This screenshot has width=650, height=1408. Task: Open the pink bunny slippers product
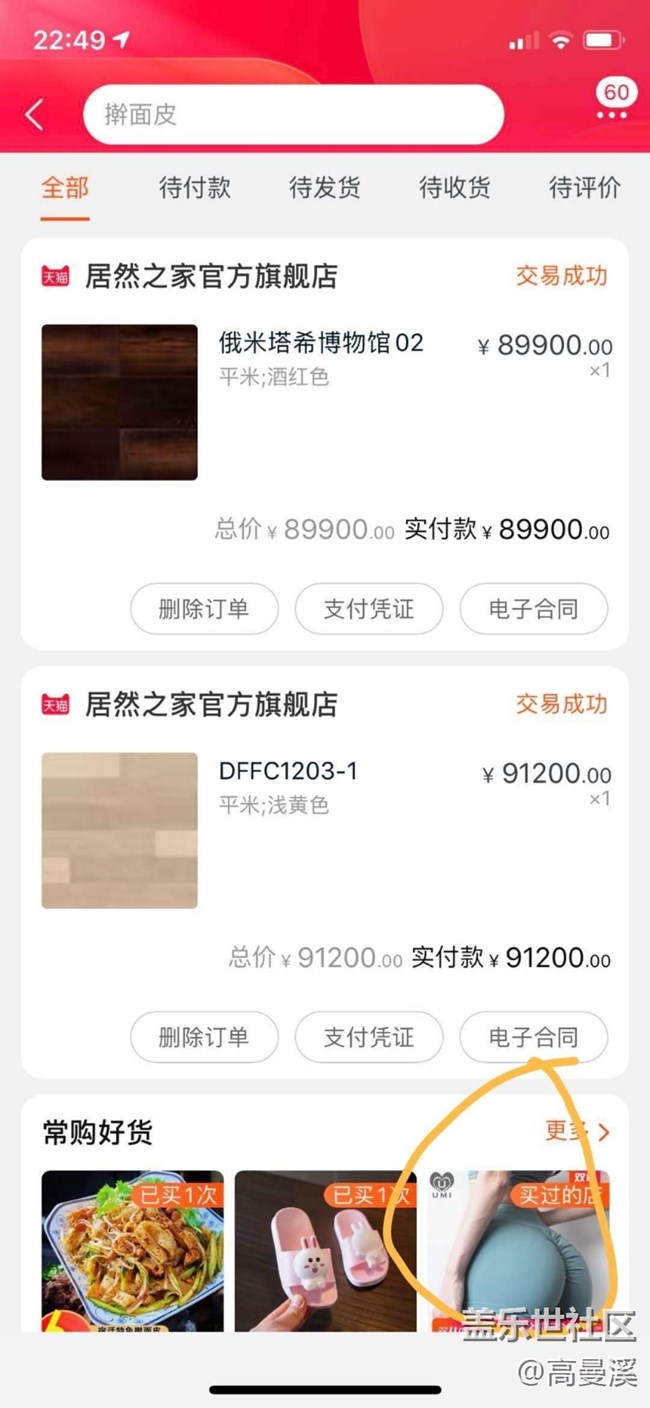325,1250
